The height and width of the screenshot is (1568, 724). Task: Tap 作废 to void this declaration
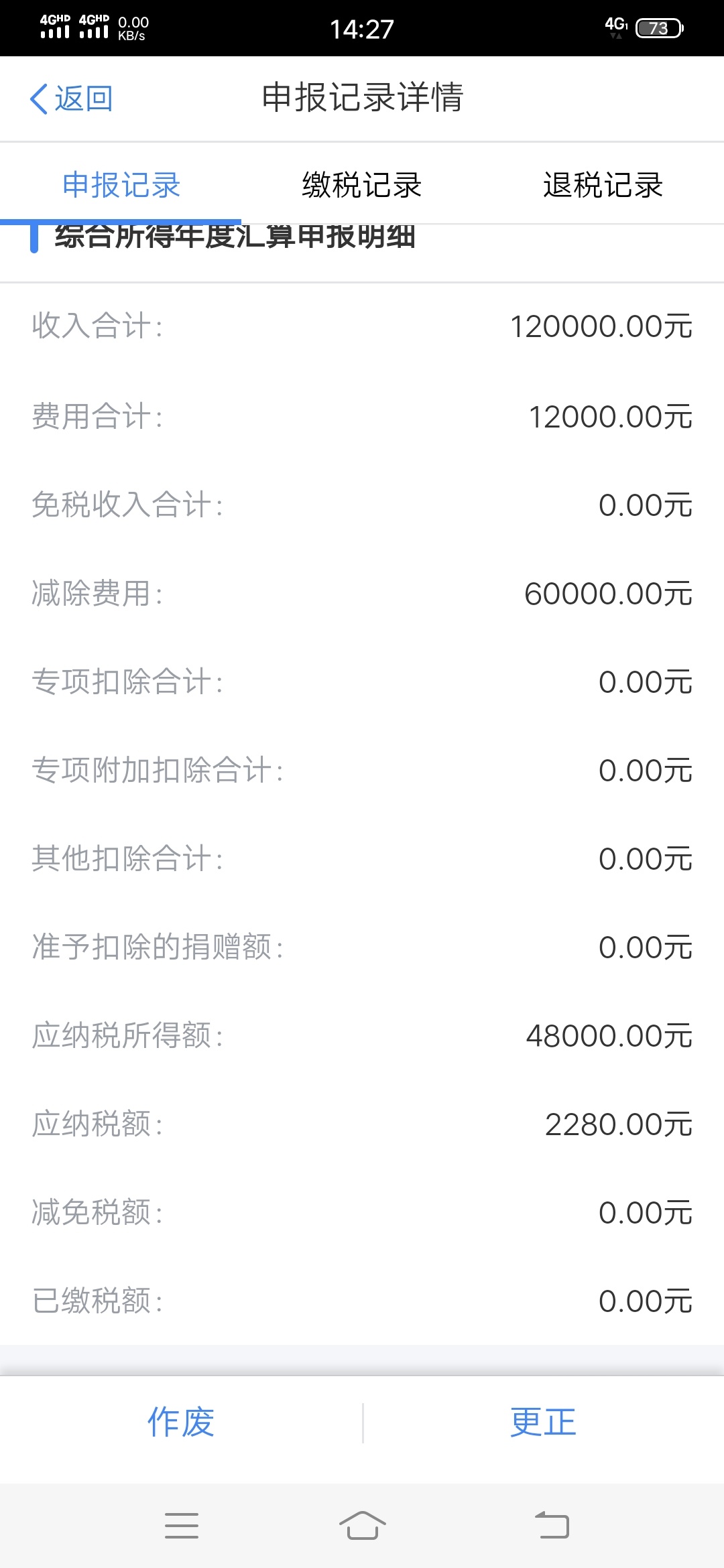(181, 1422)
